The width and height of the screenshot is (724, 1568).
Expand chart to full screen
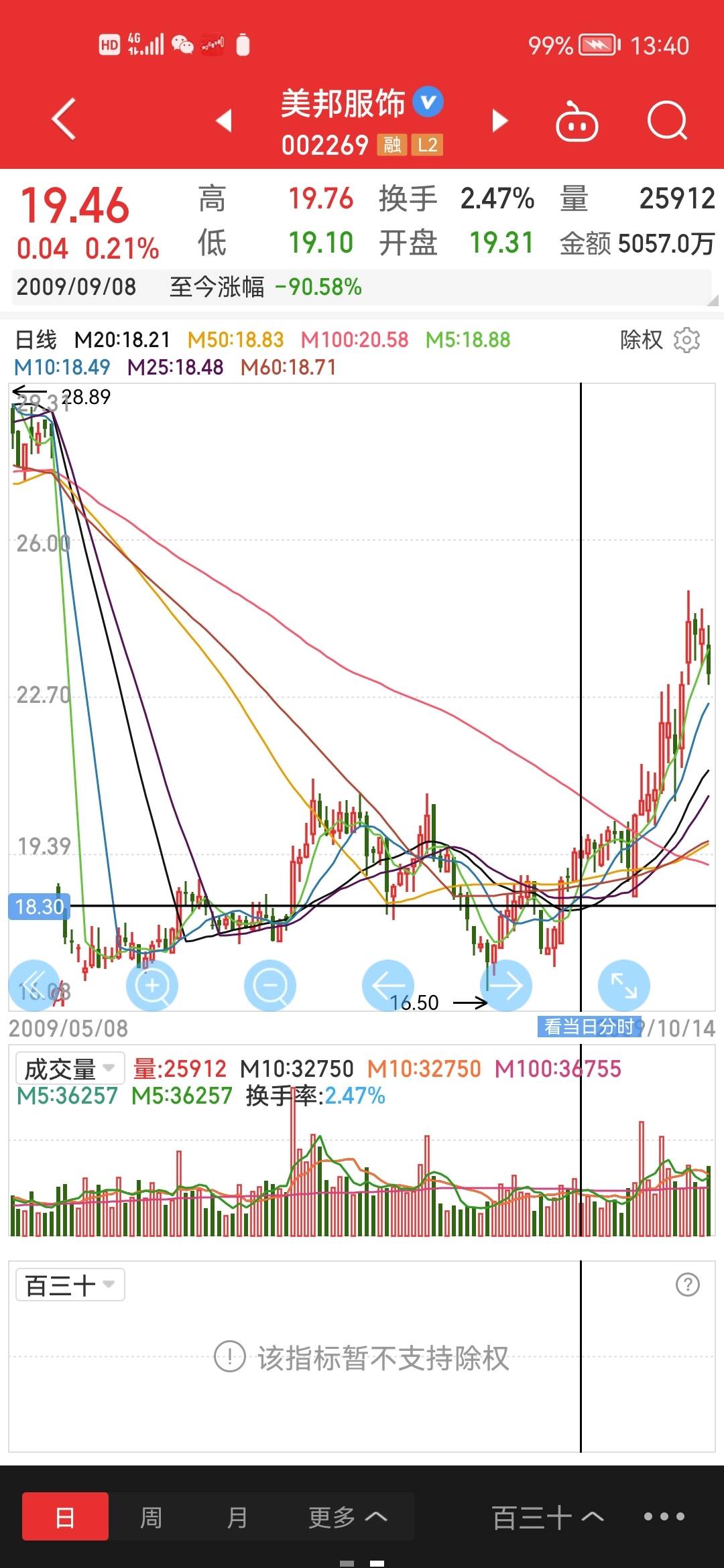pyautogui.click(x=623, y=986)
